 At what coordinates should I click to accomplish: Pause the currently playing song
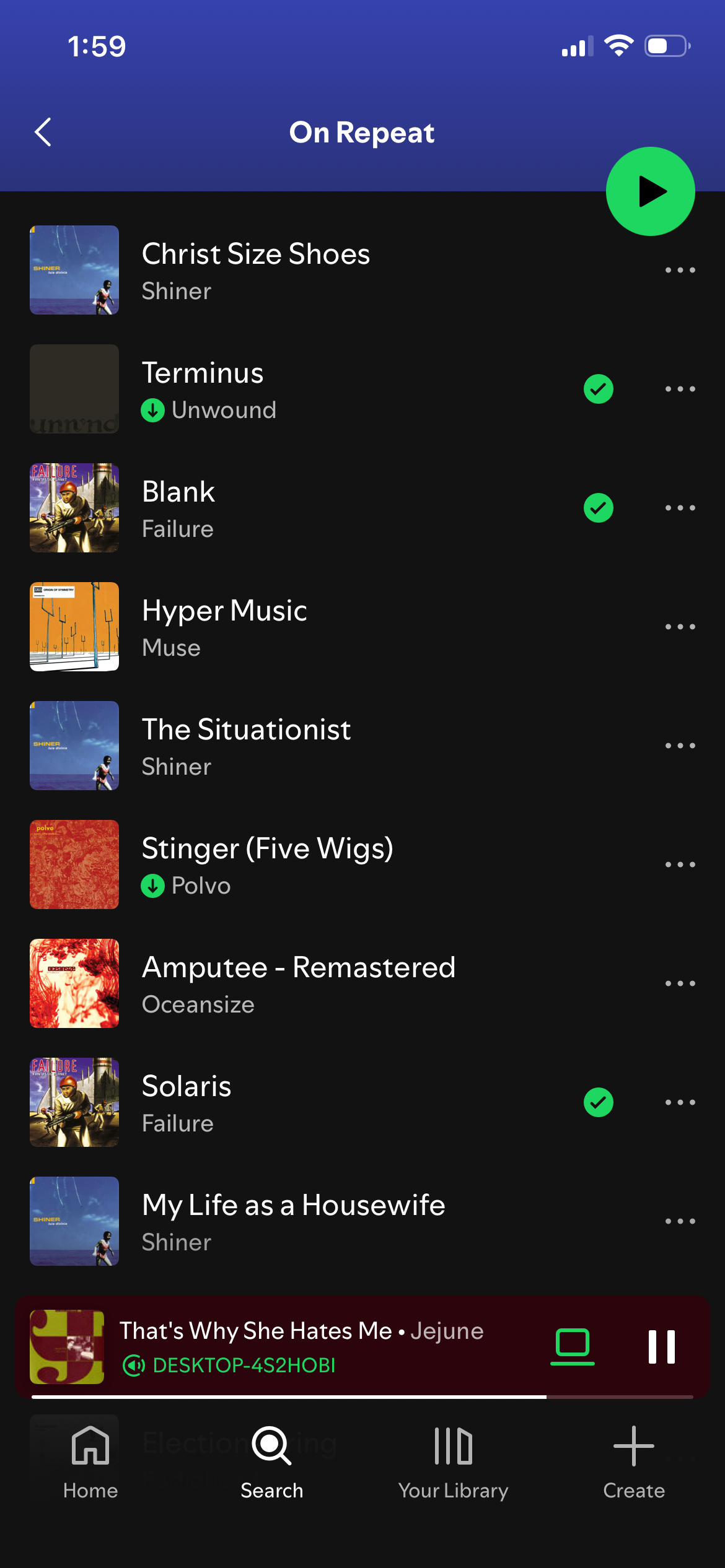click(661, 1346)
